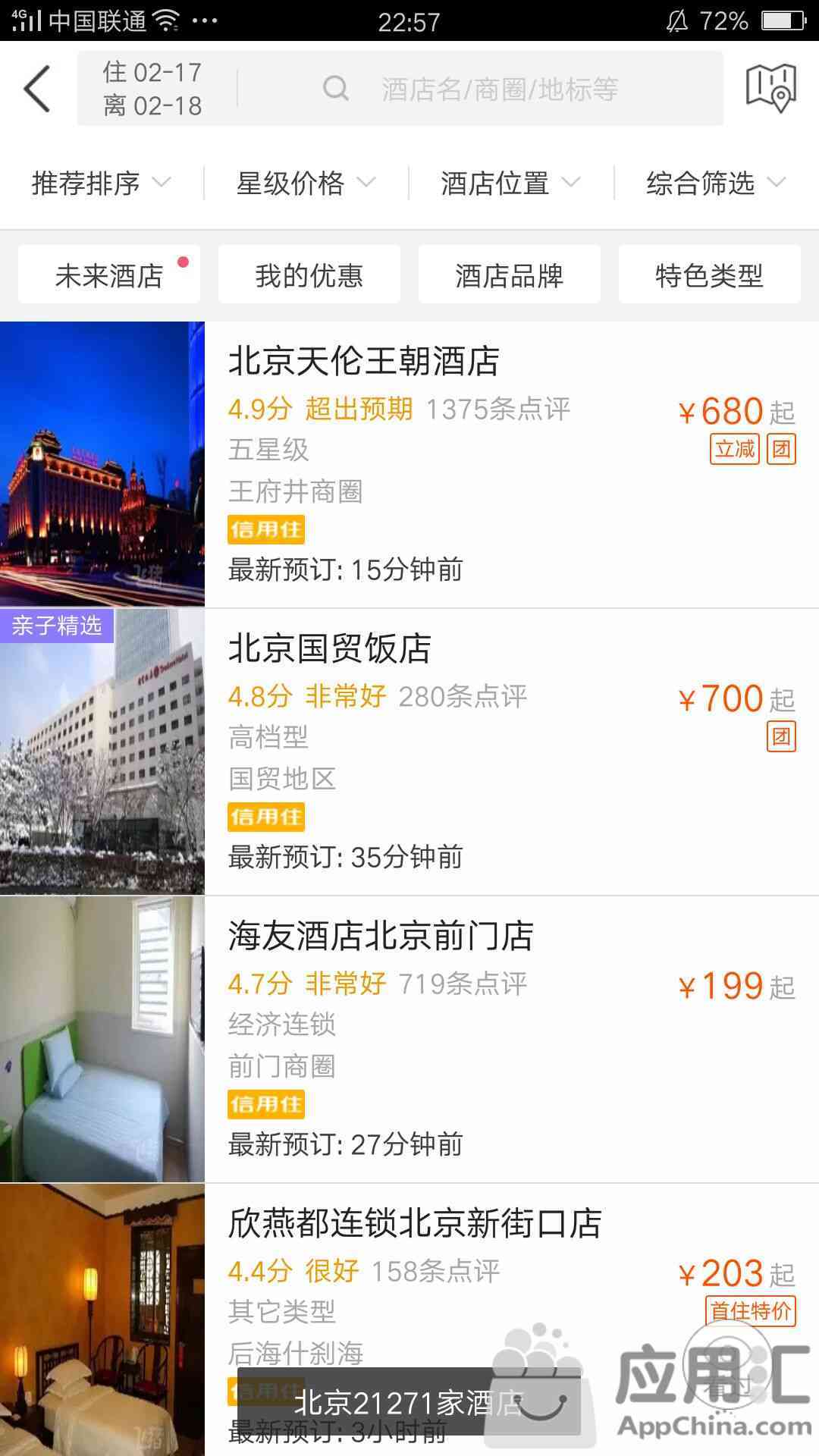The image size is (819, 1456).
Task: Select the 我的优惠 chip
Action: 309,275
